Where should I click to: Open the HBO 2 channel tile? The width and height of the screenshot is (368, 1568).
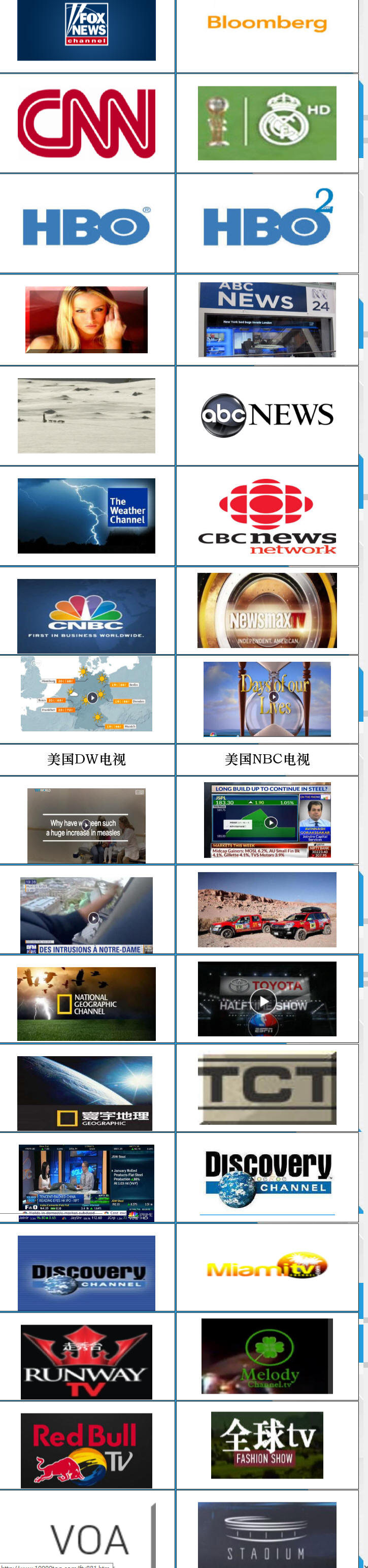[x=267, y=224]
